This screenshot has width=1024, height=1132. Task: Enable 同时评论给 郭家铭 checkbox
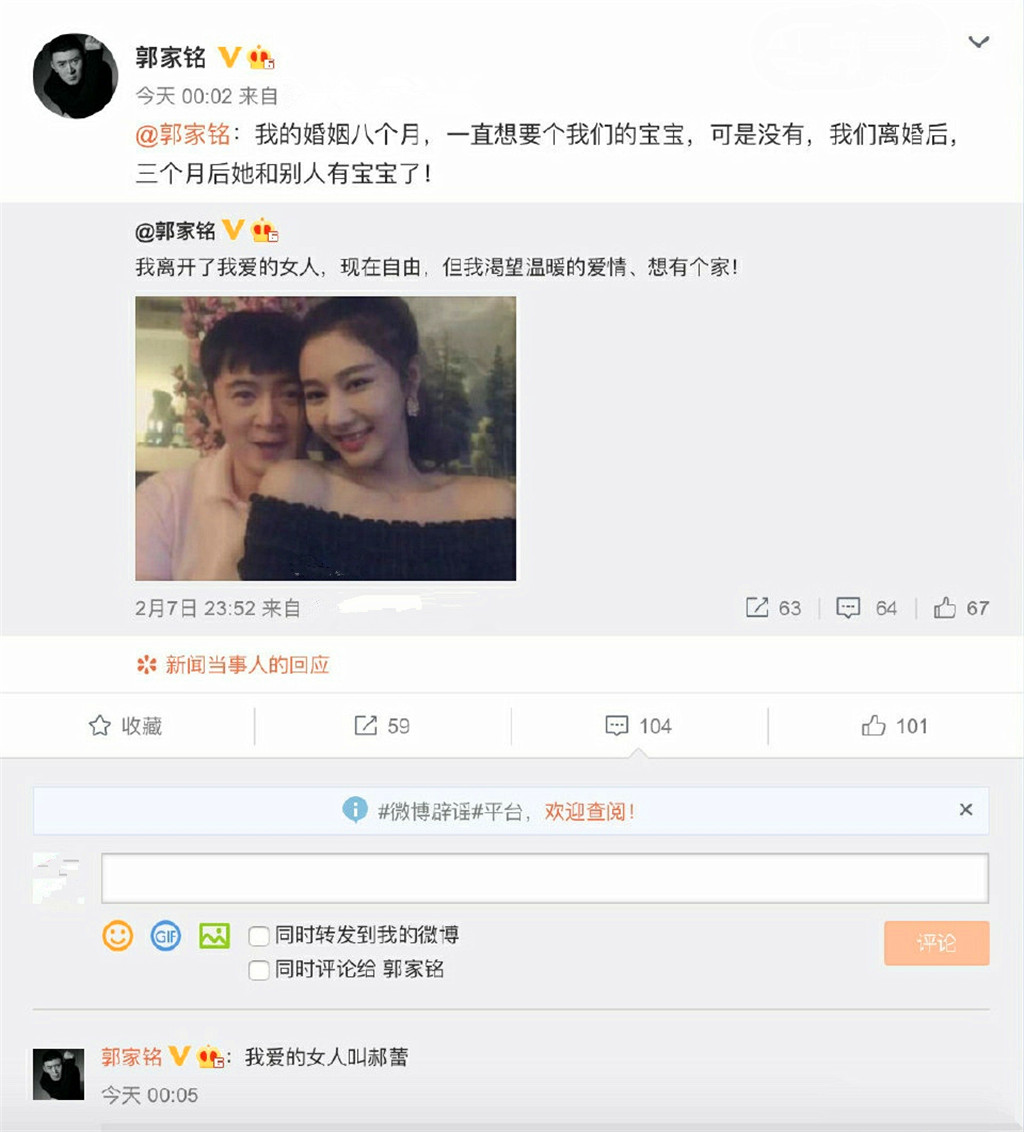click(258, 969)
